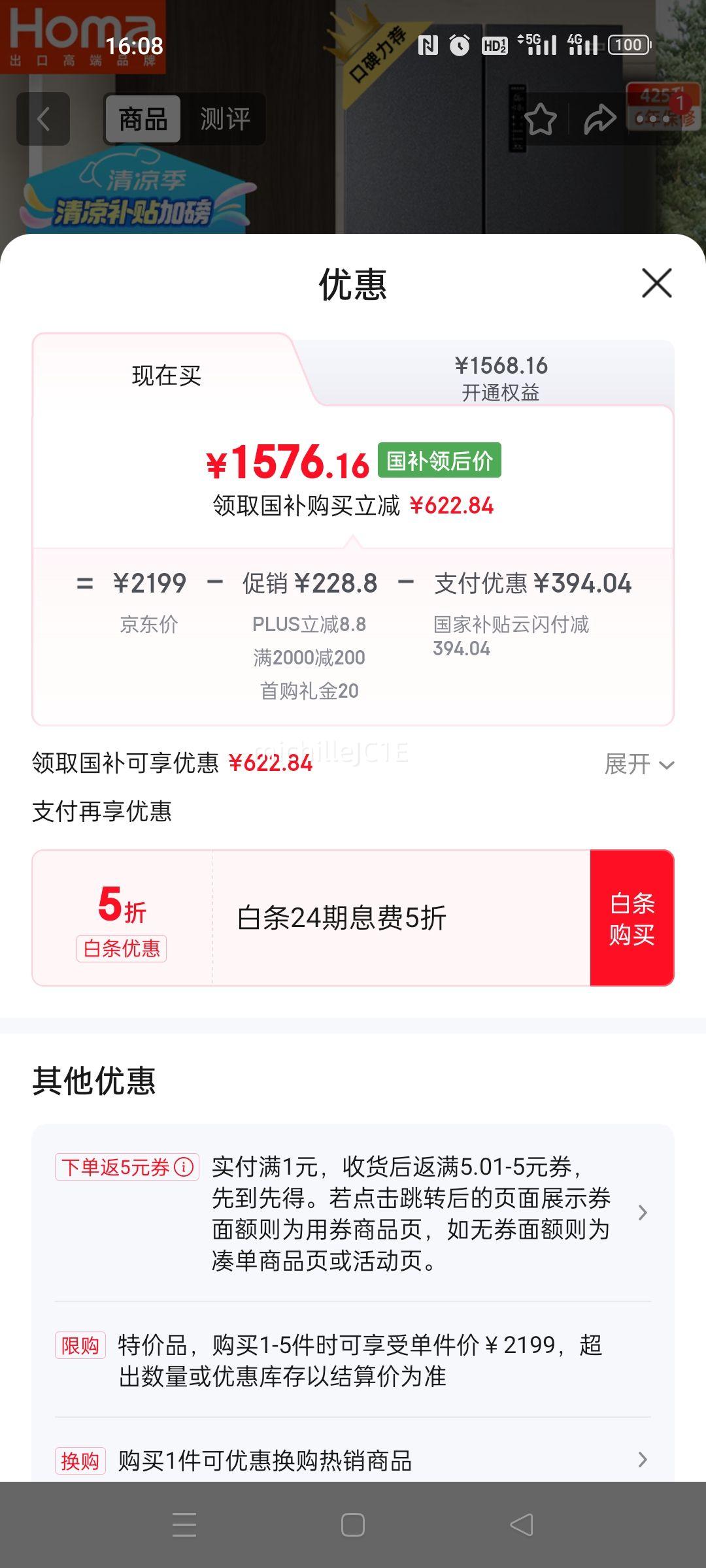Close the 优惠 popup with the X

pos(656,284)
